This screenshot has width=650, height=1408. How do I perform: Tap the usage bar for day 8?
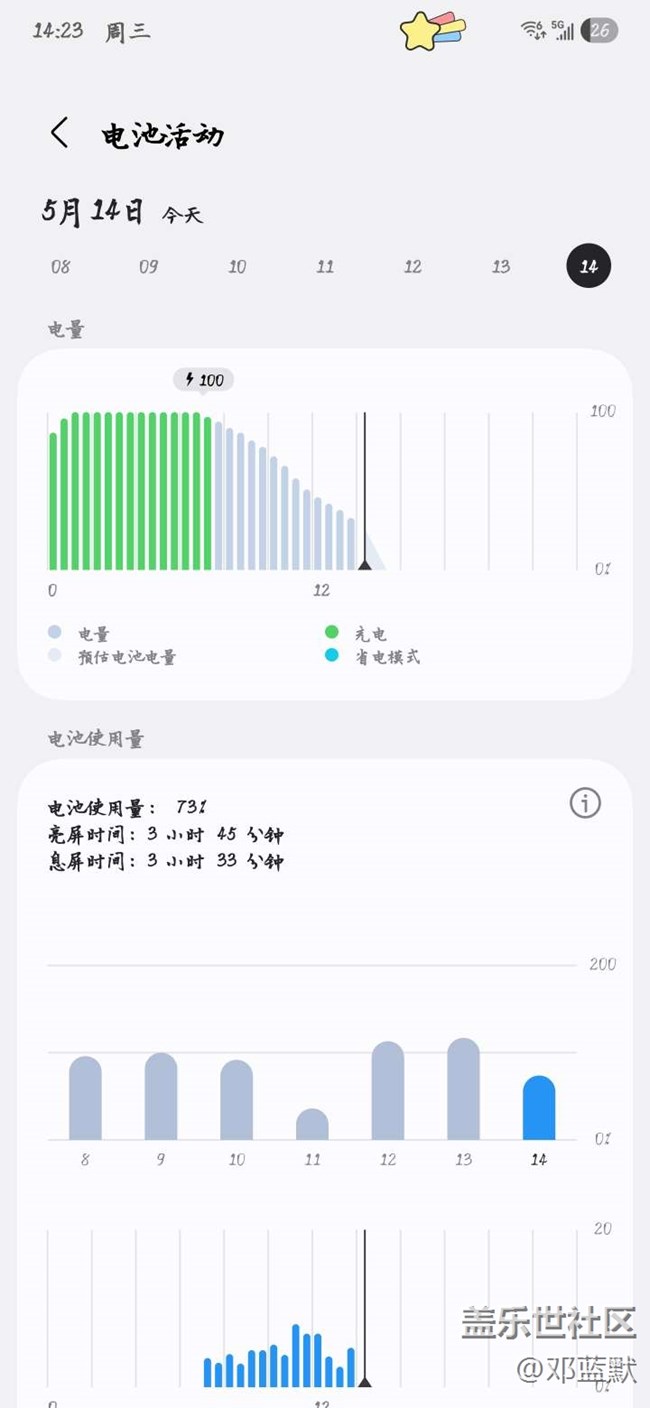[x=85, y=1098]
